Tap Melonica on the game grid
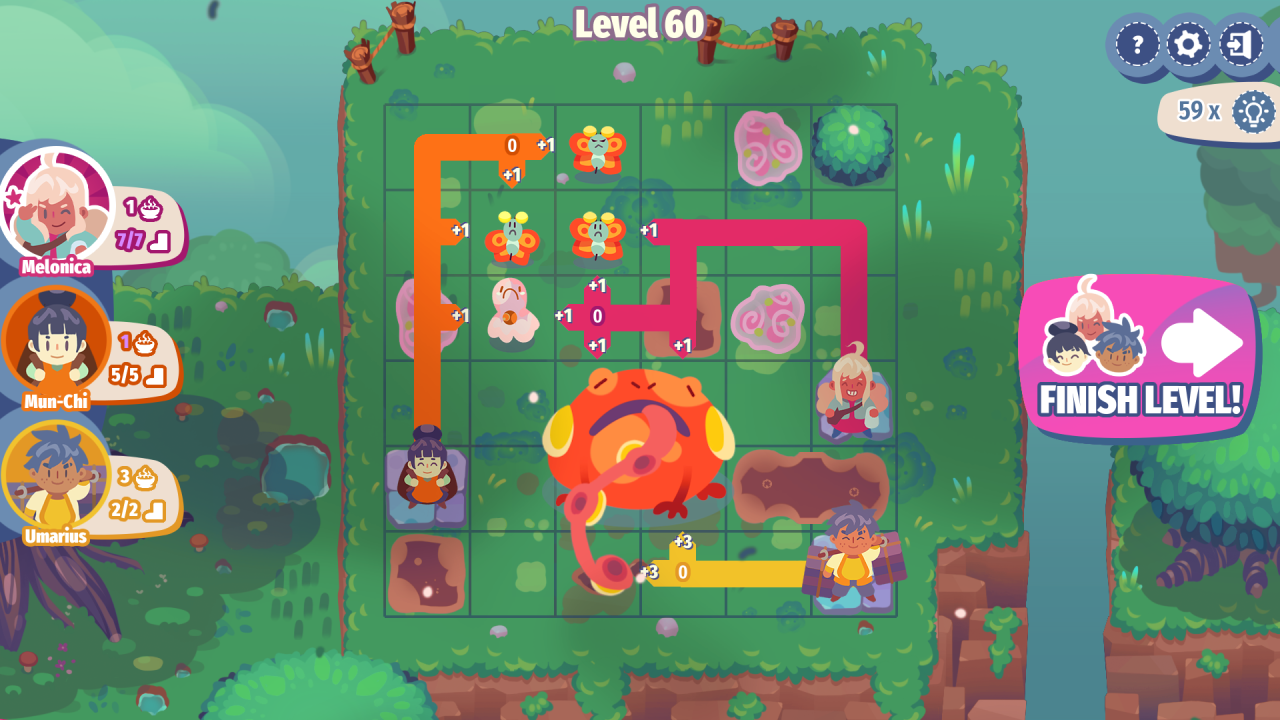 [x=853, y=393]
